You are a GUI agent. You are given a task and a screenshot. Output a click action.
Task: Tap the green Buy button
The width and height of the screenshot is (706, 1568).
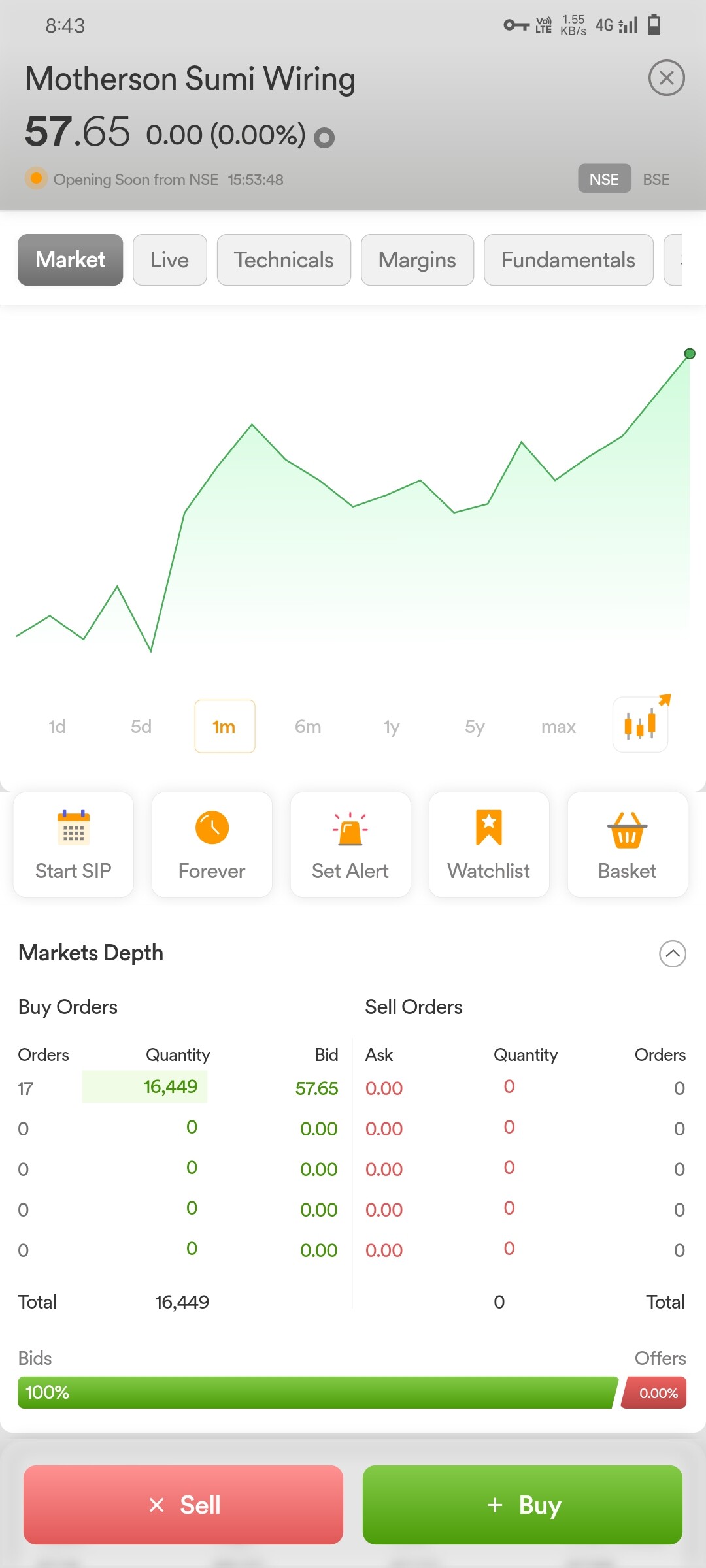522,1505
